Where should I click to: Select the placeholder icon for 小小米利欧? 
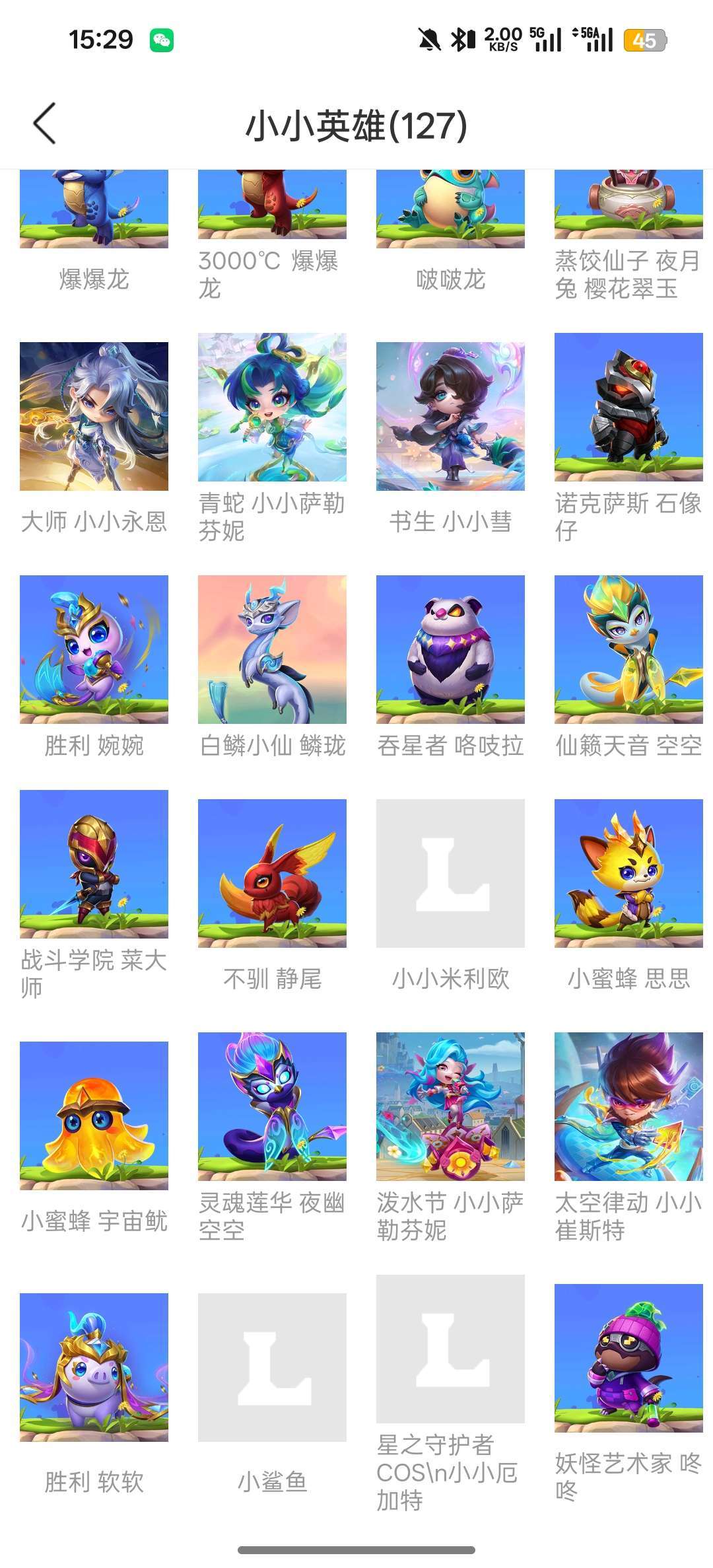point(450,872)
